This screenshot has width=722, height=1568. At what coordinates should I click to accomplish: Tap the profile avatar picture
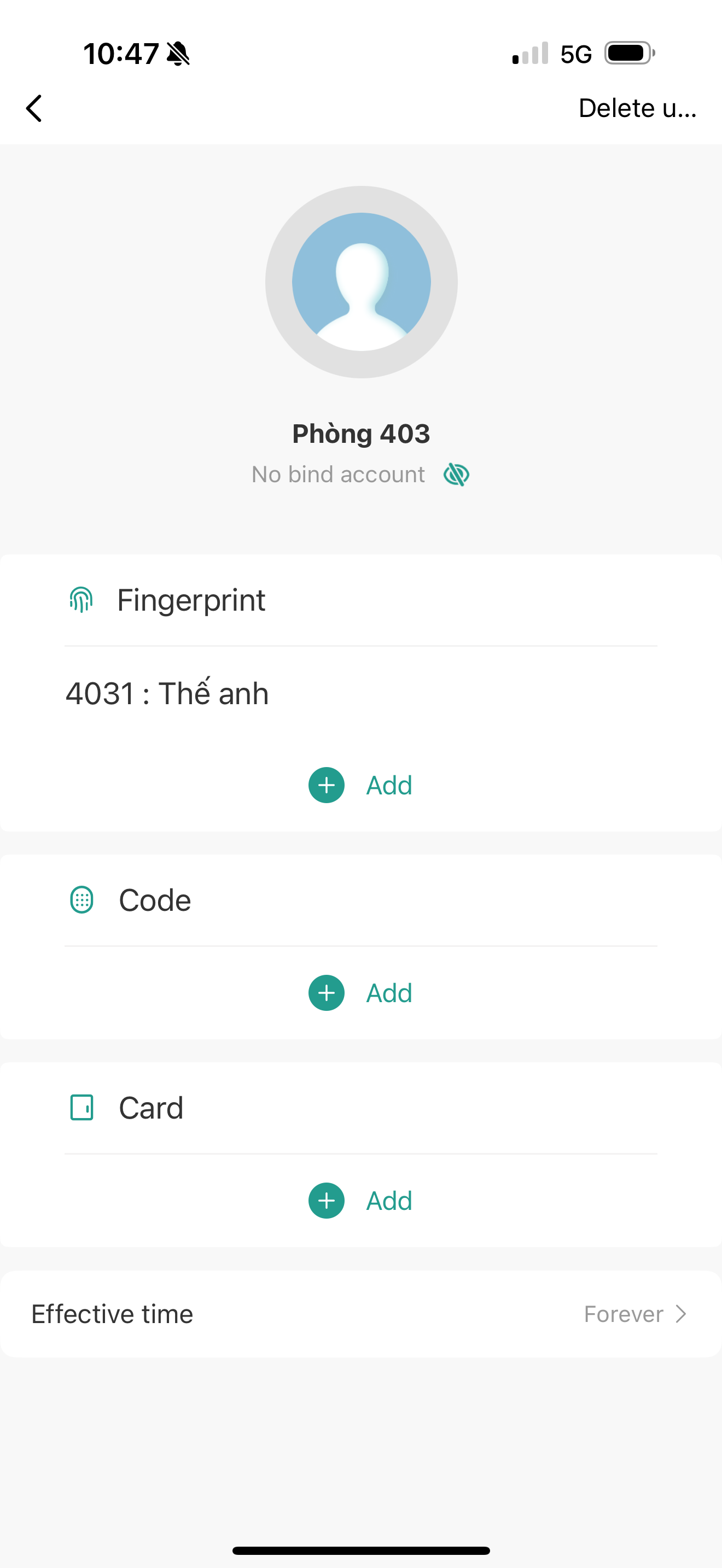click(x=361, y=282)
